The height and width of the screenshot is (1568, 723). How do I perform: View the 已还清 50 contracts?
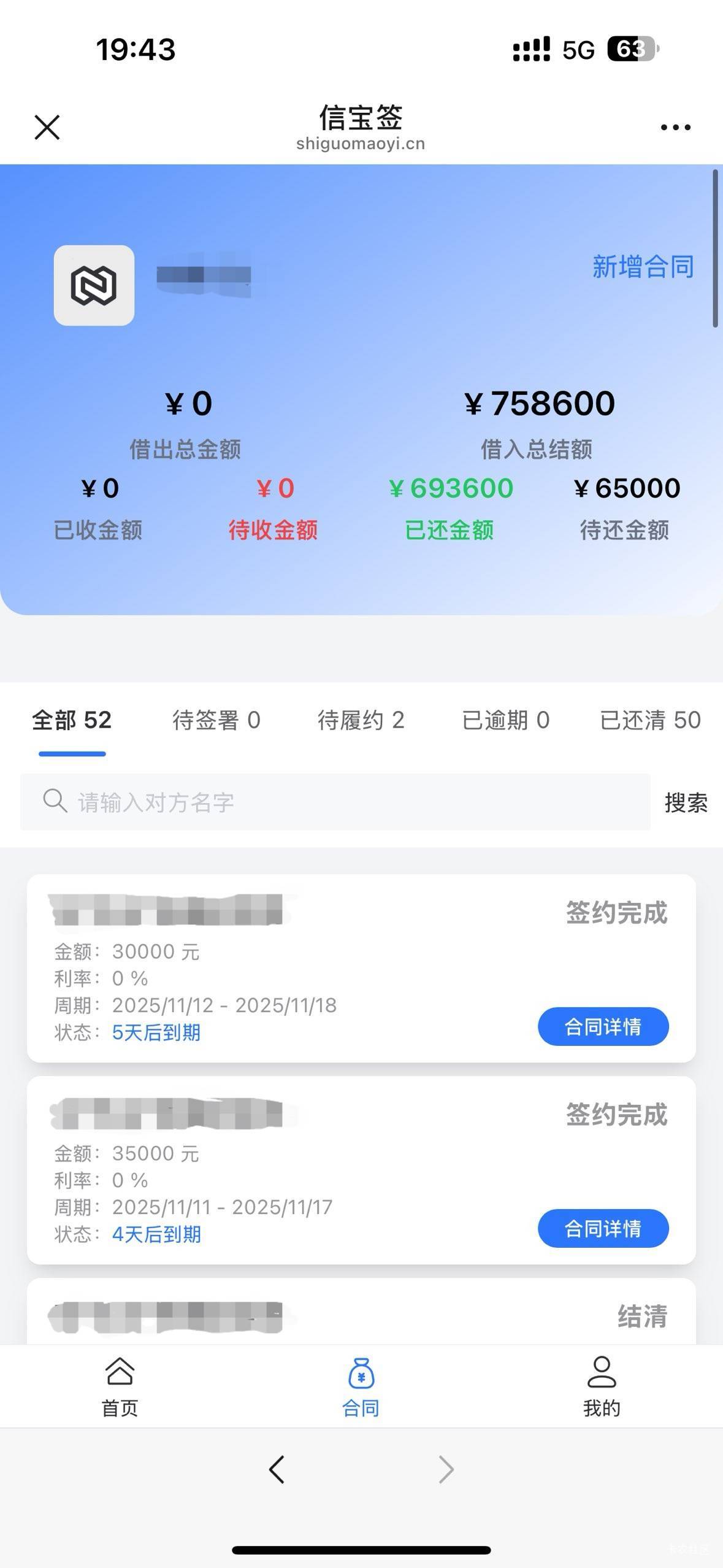pyautogui.click(x=650, y=720)
